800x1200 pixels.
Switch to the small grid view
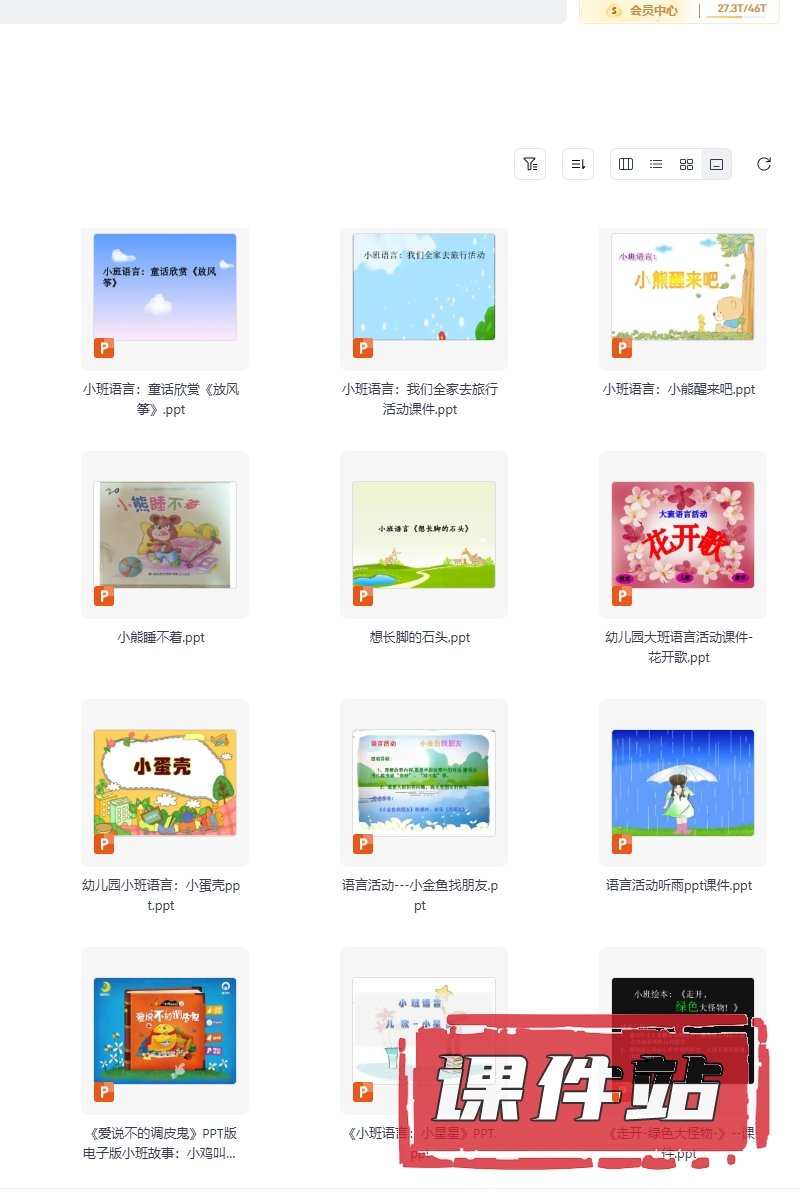click(x=686, y=164)
